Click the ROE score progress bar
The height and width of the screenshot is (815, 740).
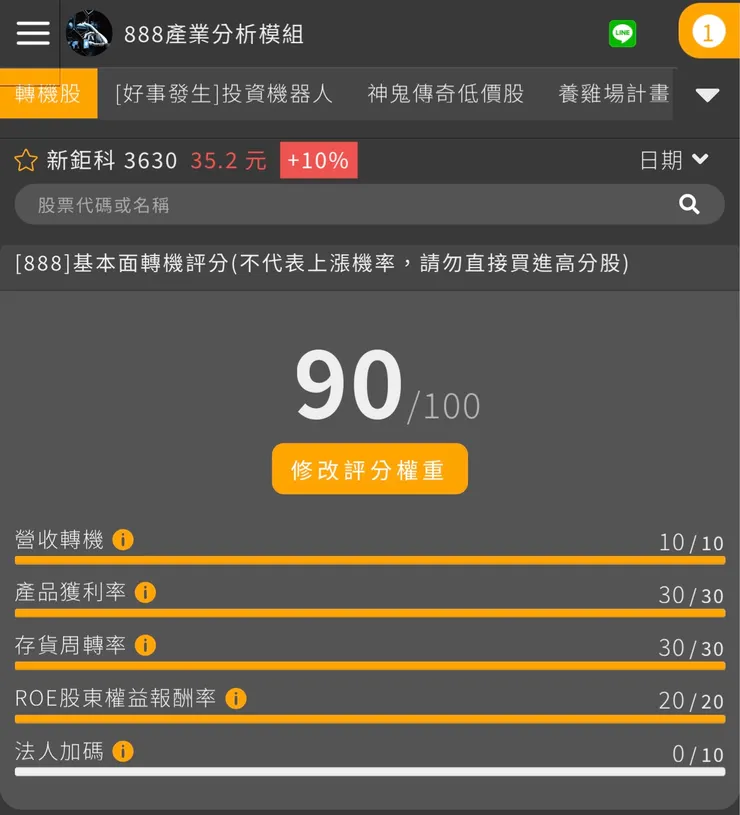coord(370,718)
